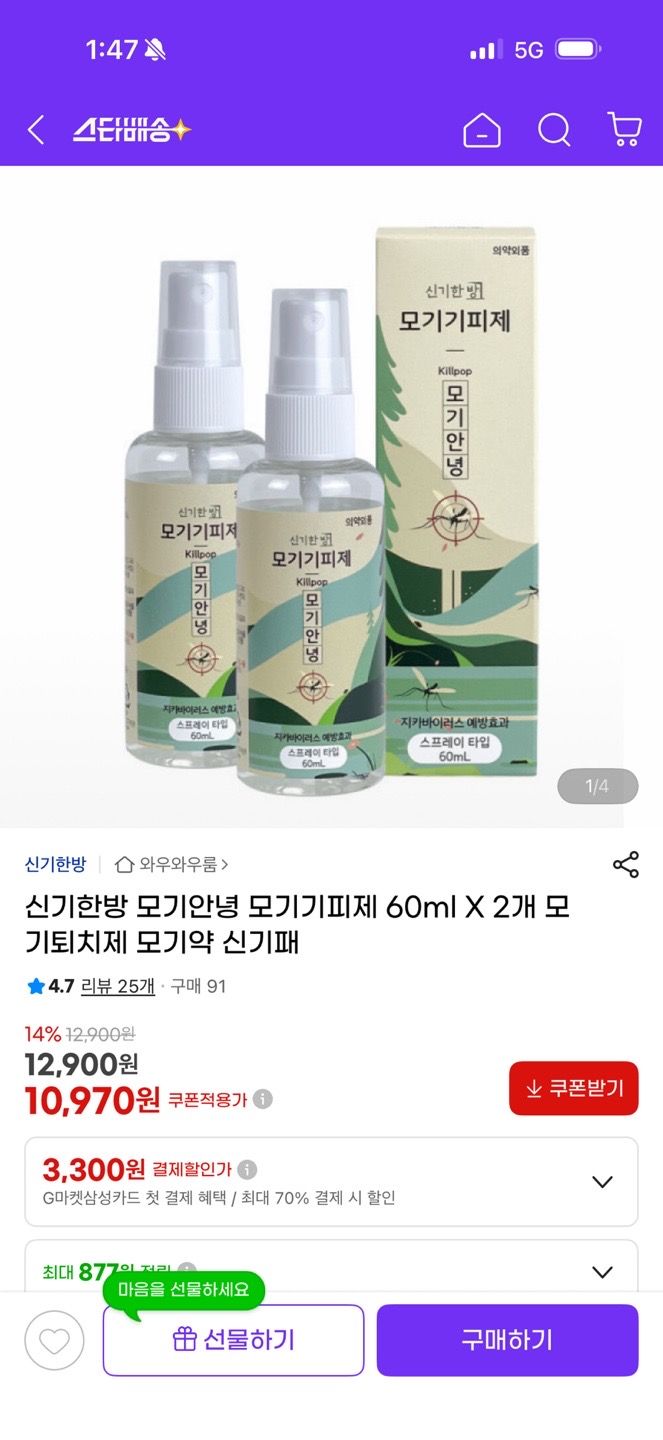Tap the 스타배송 logo in header

[131, 130]
